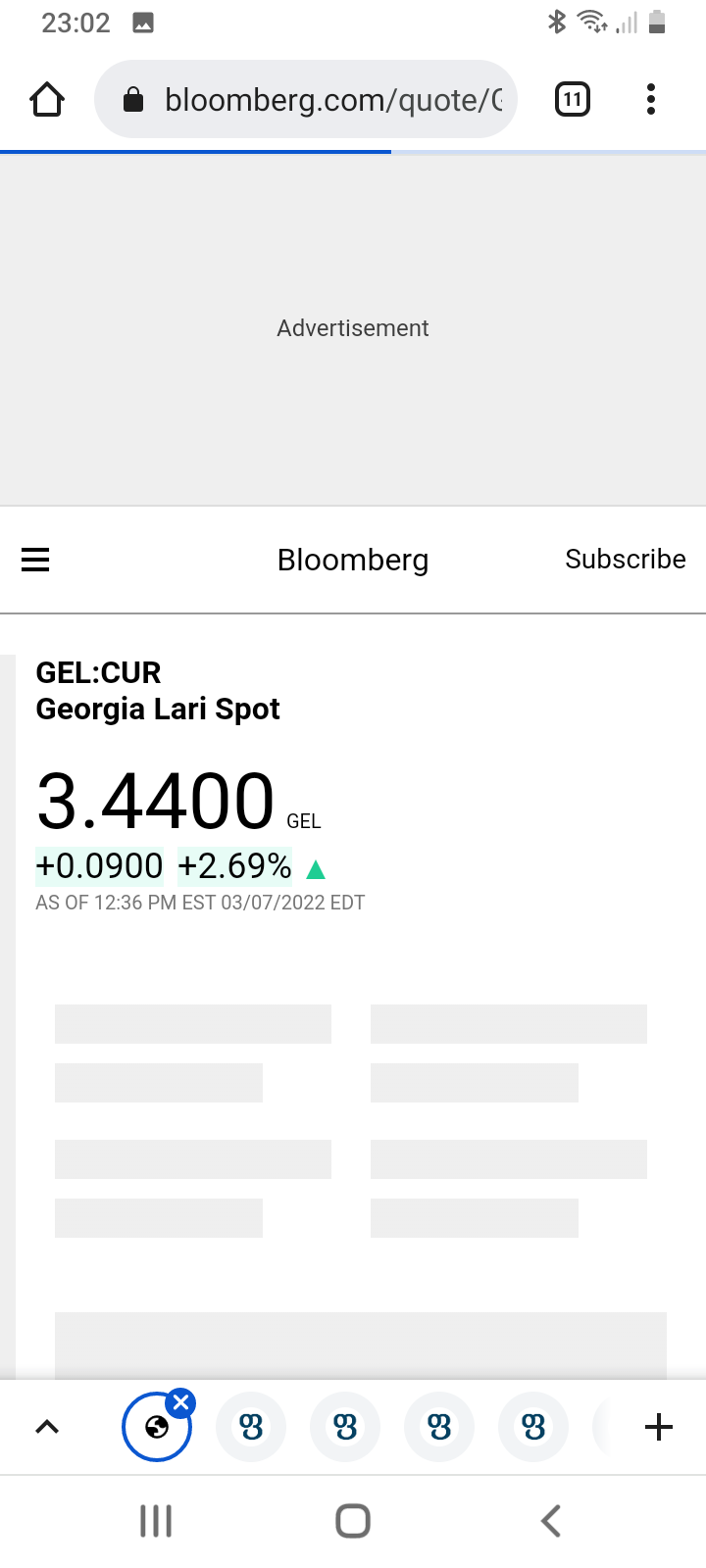Expand the tab group with the up chevron
Image resolution: width=706 pixels, height=1568 pixels.
pos(47,1427)
